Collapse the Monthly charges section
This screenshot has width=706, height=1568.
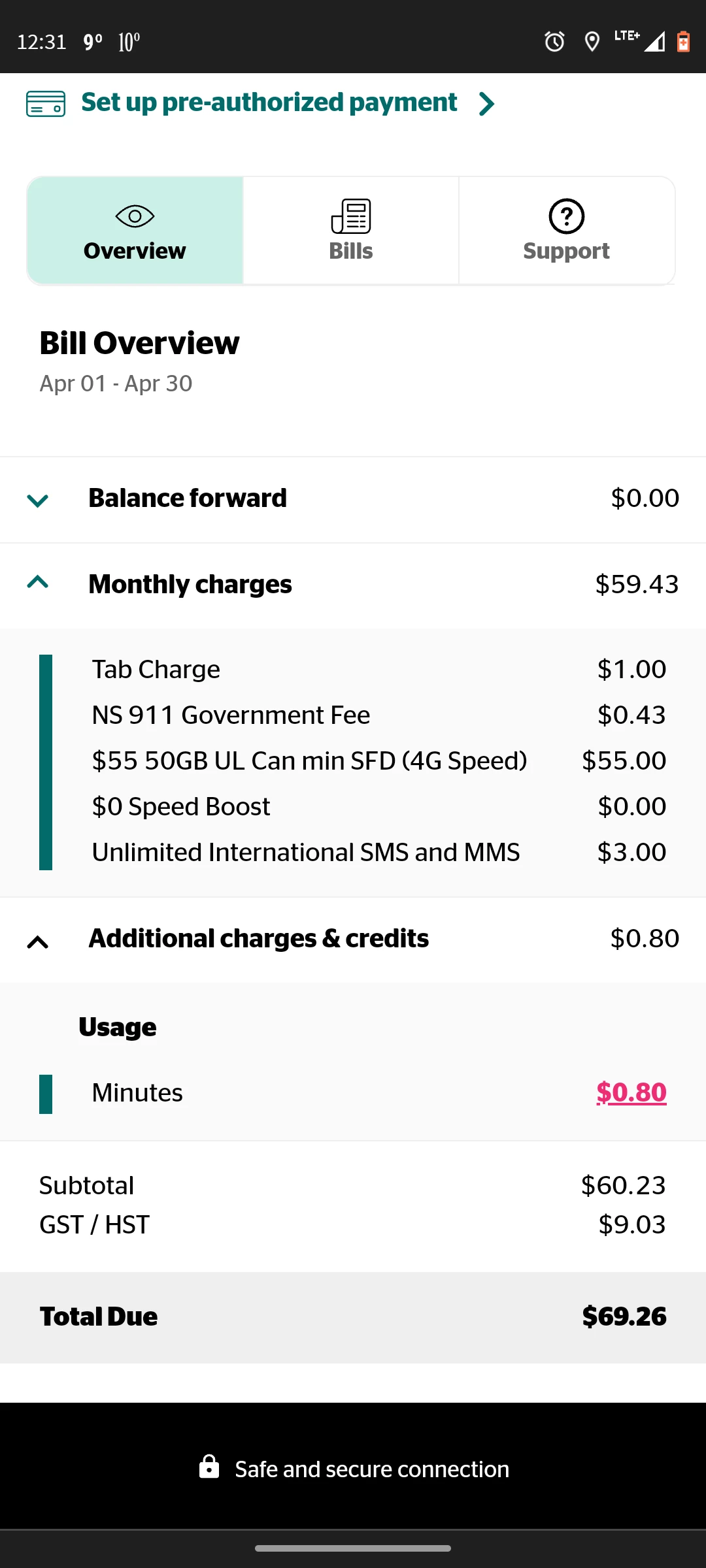[x=38, y=583]
